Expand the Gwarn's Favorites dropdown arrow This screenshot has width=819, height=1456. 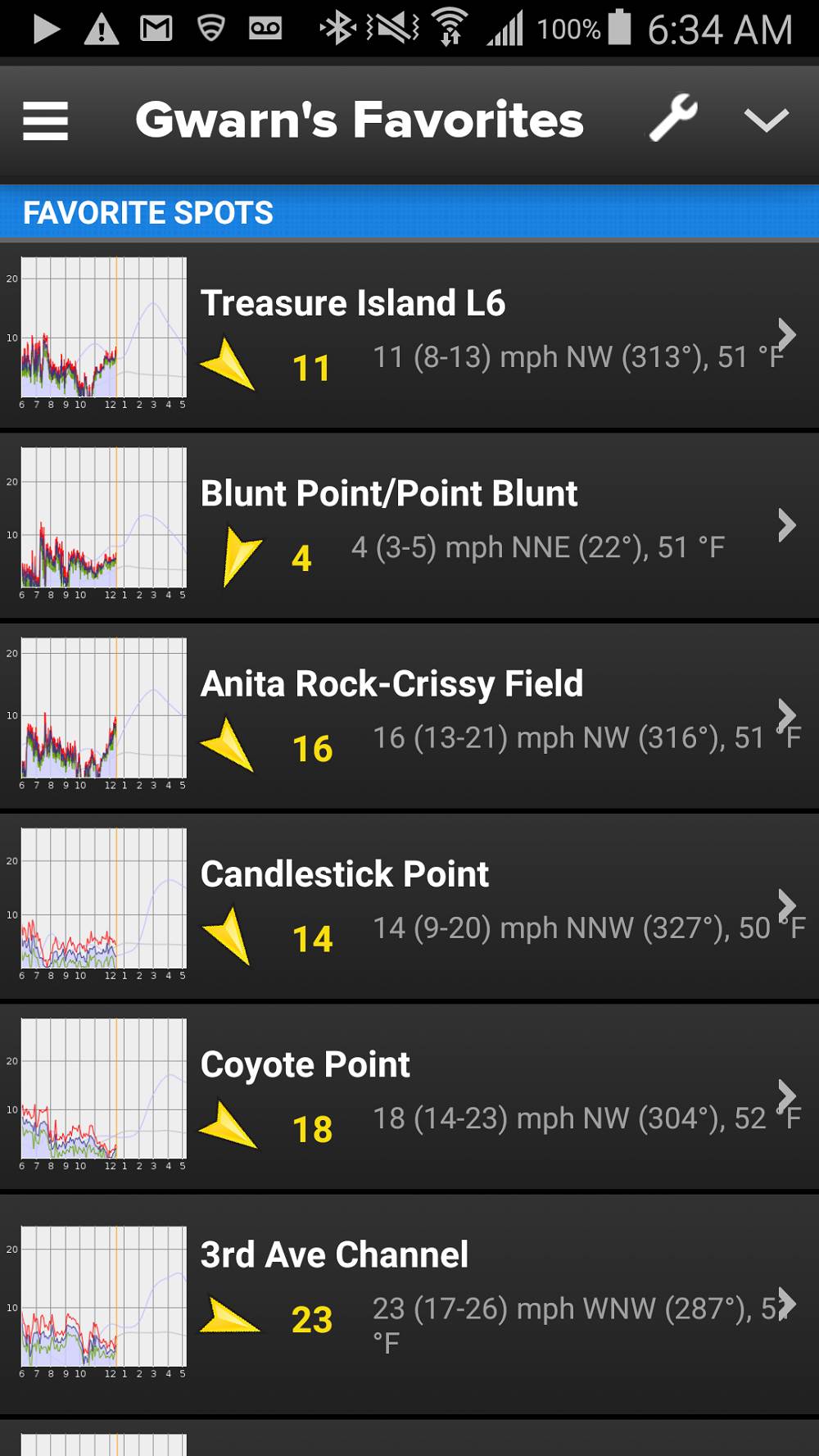(x=766, y=120)
